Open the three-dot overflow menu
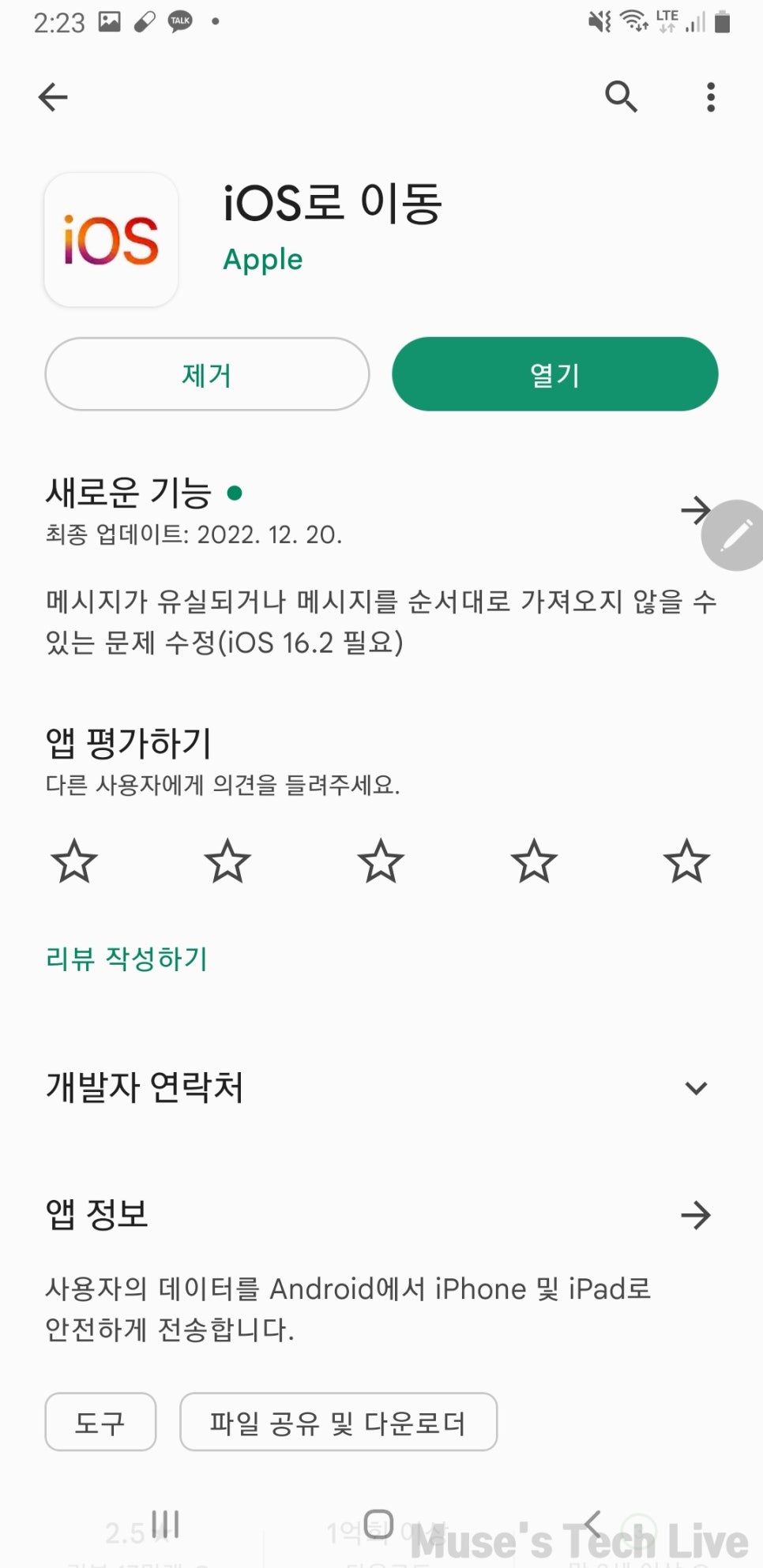This screenshot has width=763, height=1568. tap(711, 97)
